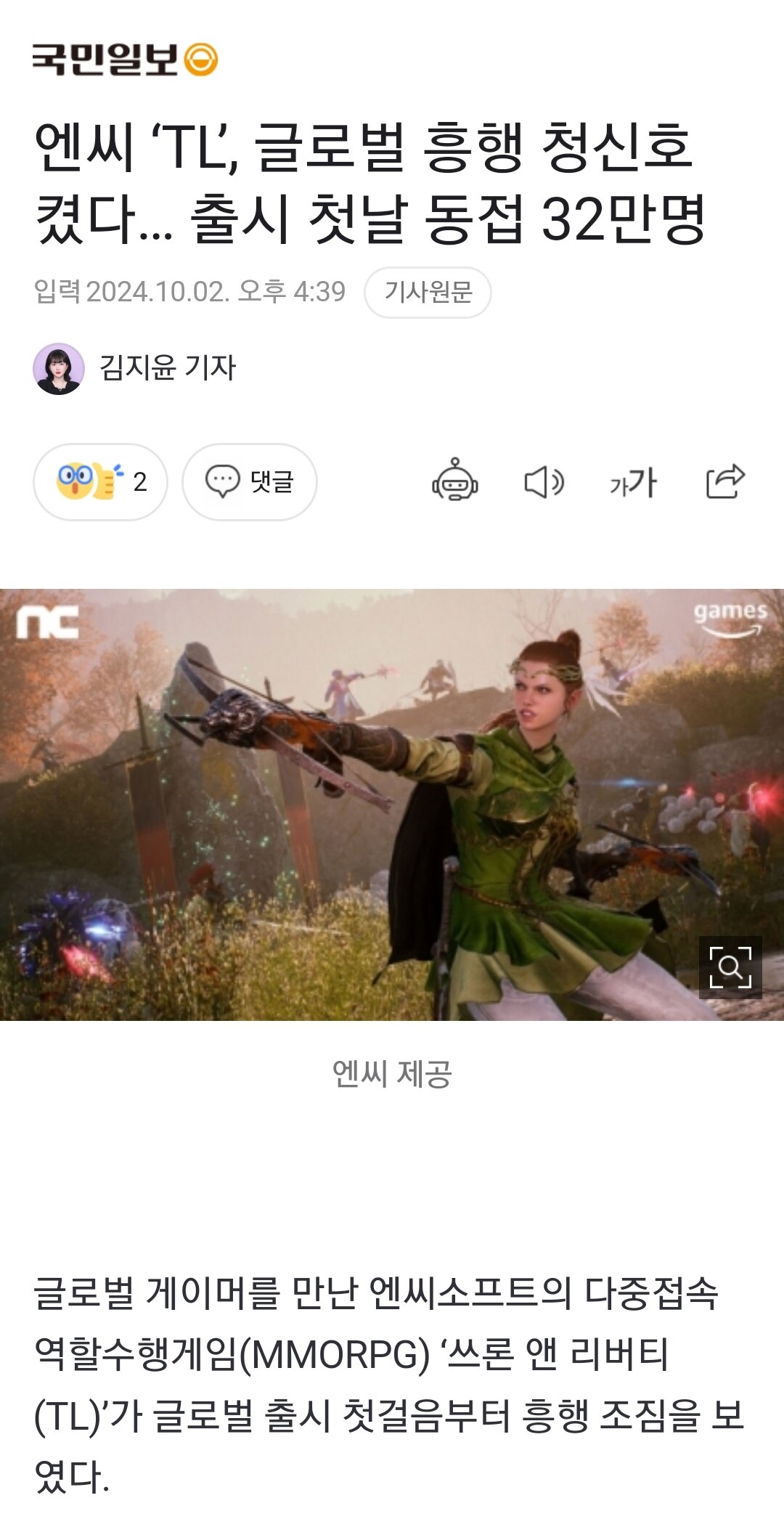Listen to the article with speaker icon
The height and width of the screenshot is (1527, 784).
[x=544, y=482]
